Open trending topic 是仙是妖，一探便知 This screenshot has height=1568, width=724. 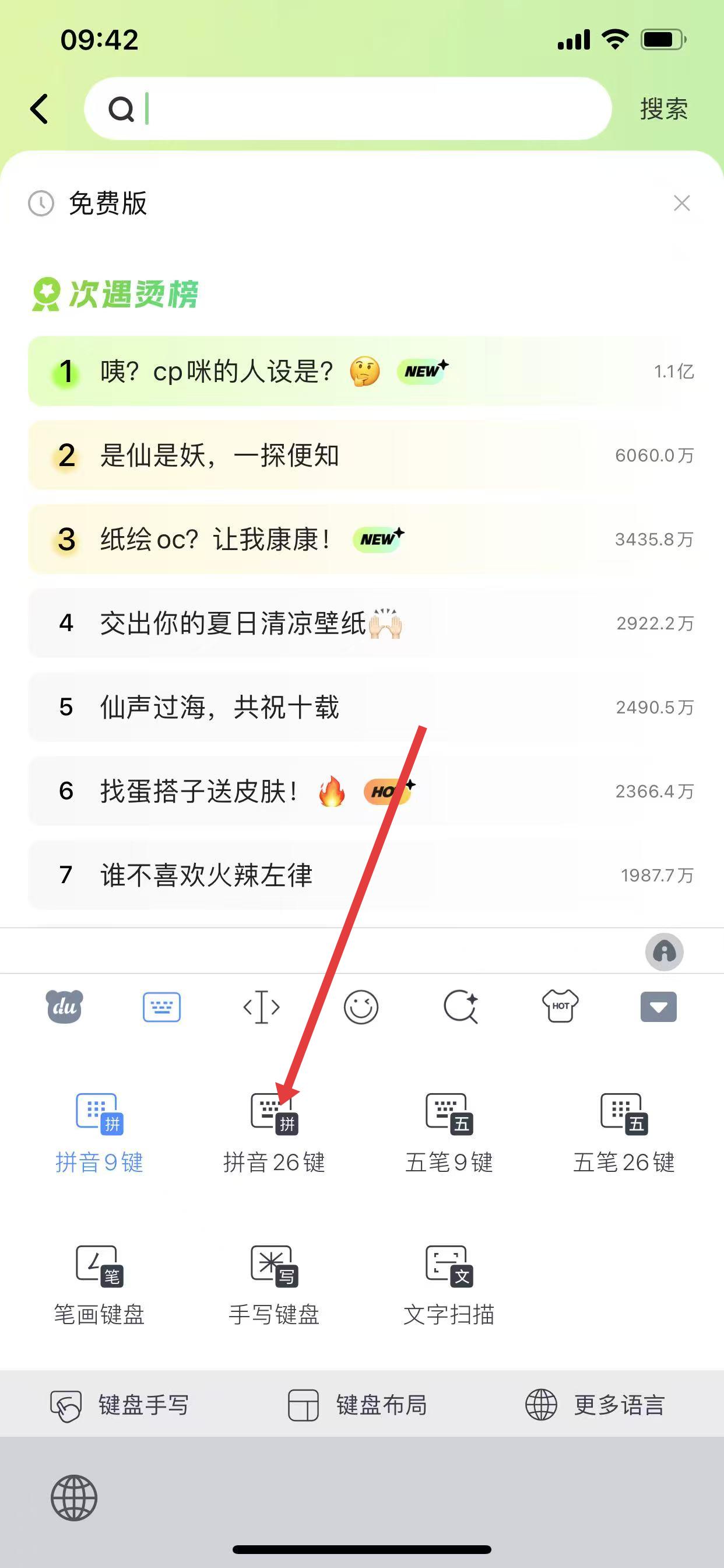[219, 456]
